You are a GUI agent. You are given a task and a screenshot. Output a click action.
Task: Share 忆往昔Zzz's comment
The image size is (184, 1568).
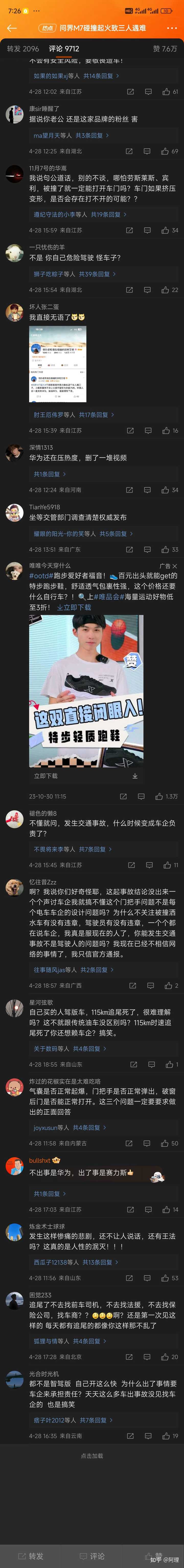(x=132, y=985)
